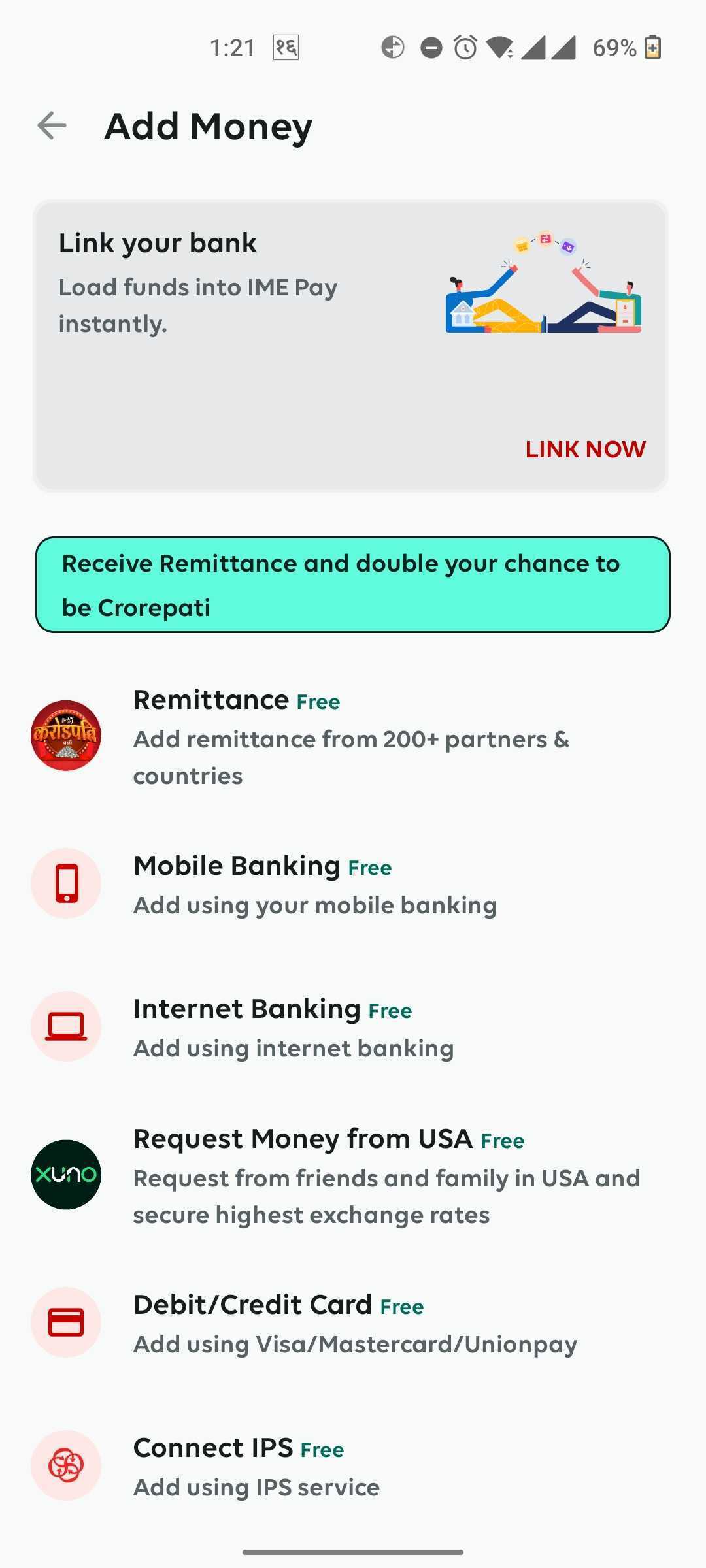This screenshot has height=1568, width=706.
Task: Open Internet Banking option
Action: click(353, 1027)
